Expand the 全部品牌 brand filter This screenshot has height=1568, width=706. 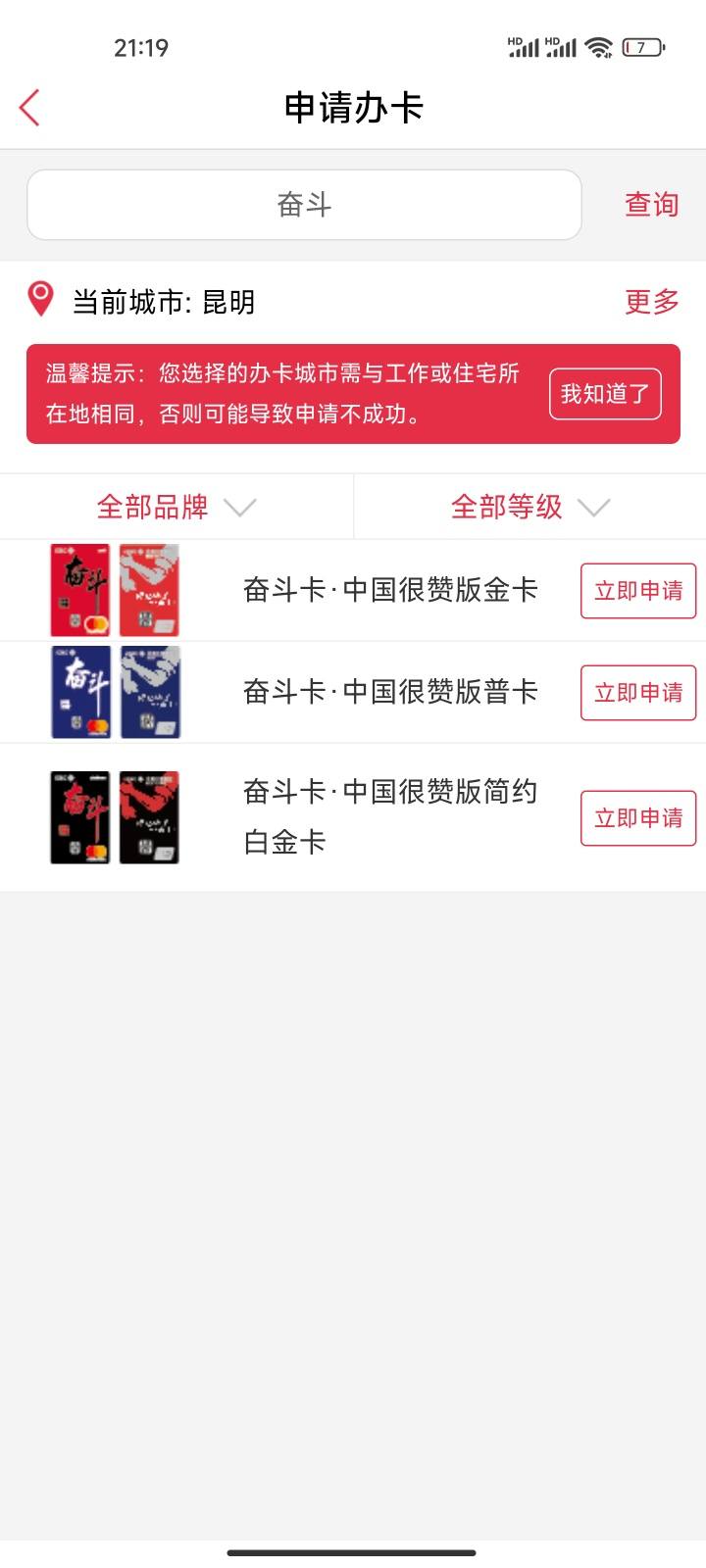(x=176, y=507)
